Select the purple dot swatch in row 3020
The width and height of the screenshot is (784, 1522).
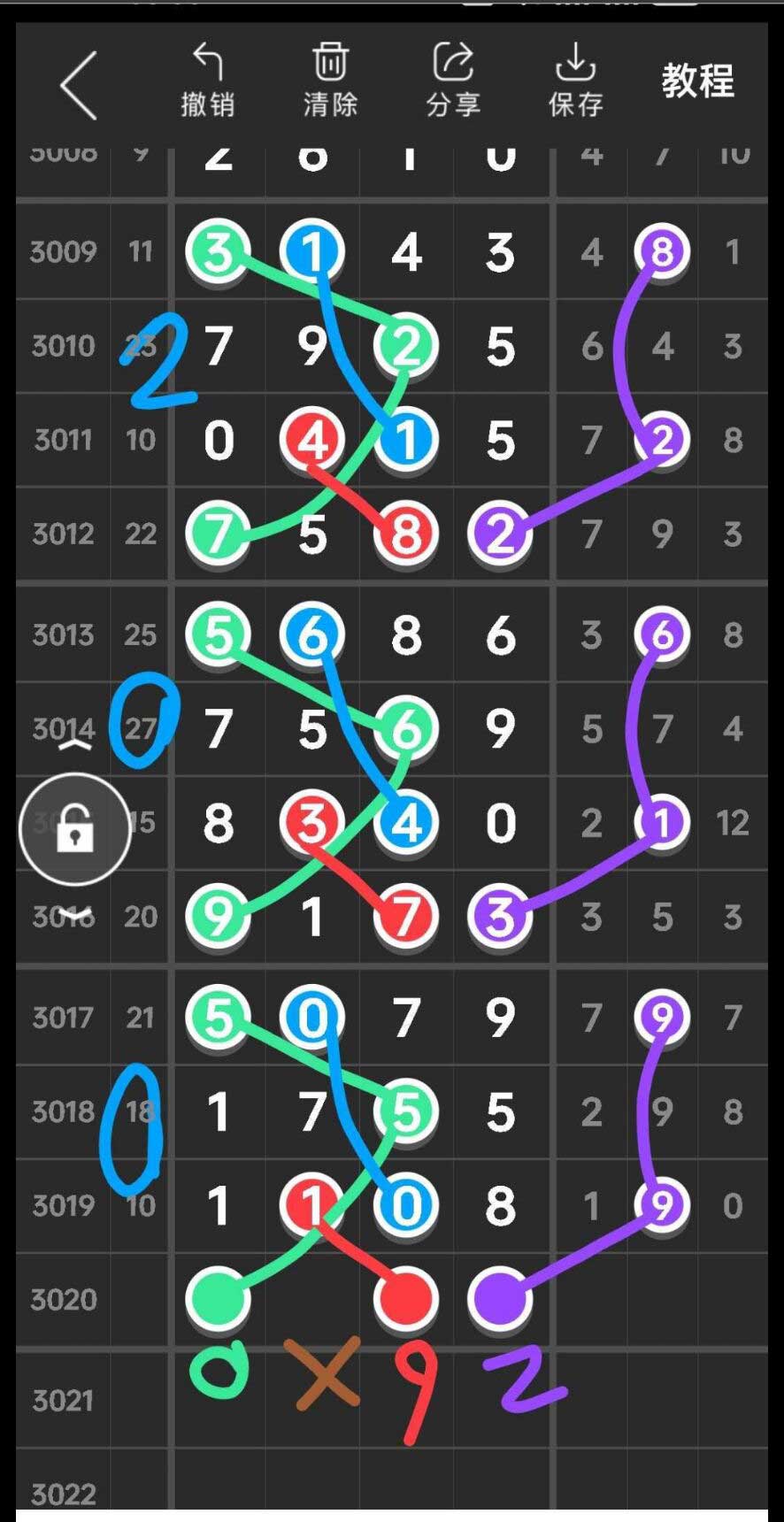click(x=498, y=1297)
